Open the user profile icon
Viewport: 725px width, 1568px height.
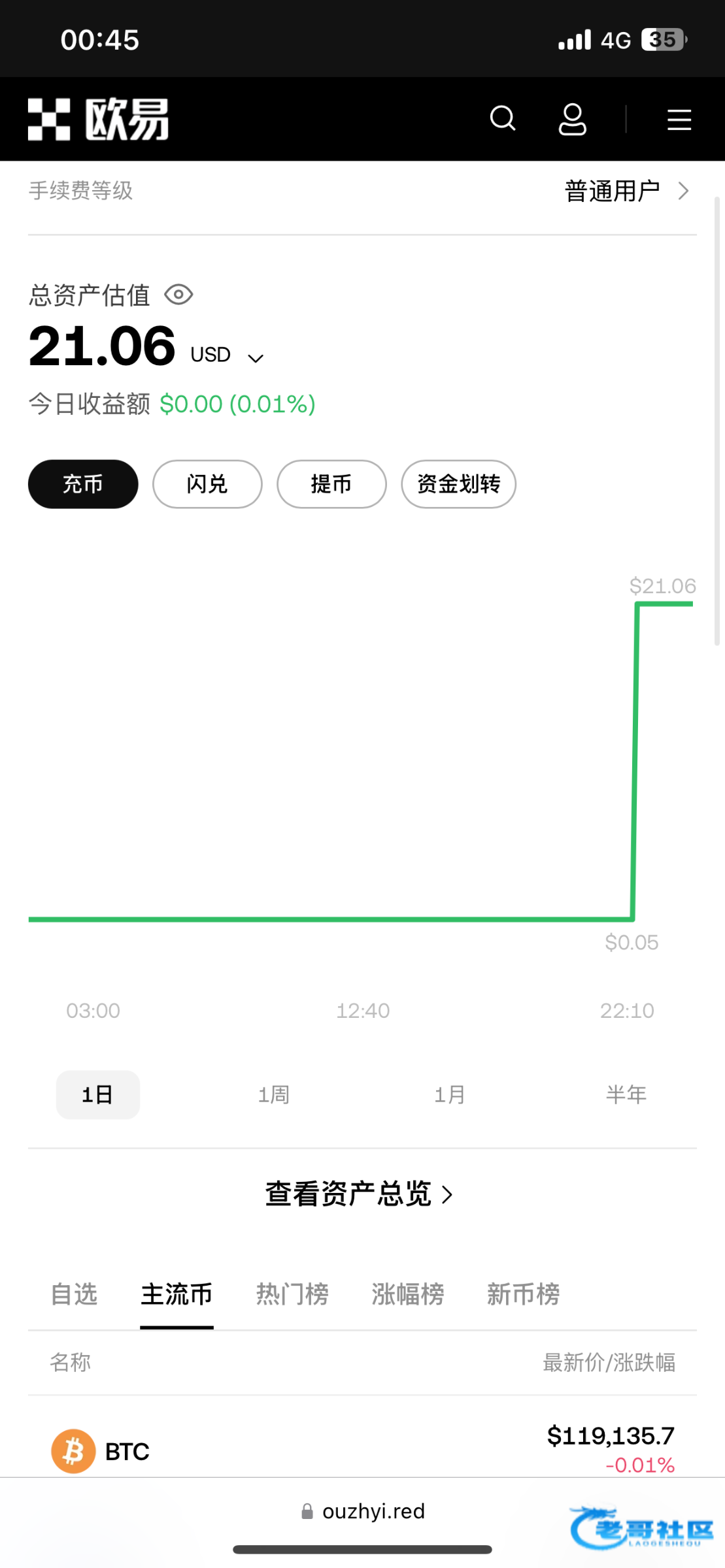click(x=572, y=119)
